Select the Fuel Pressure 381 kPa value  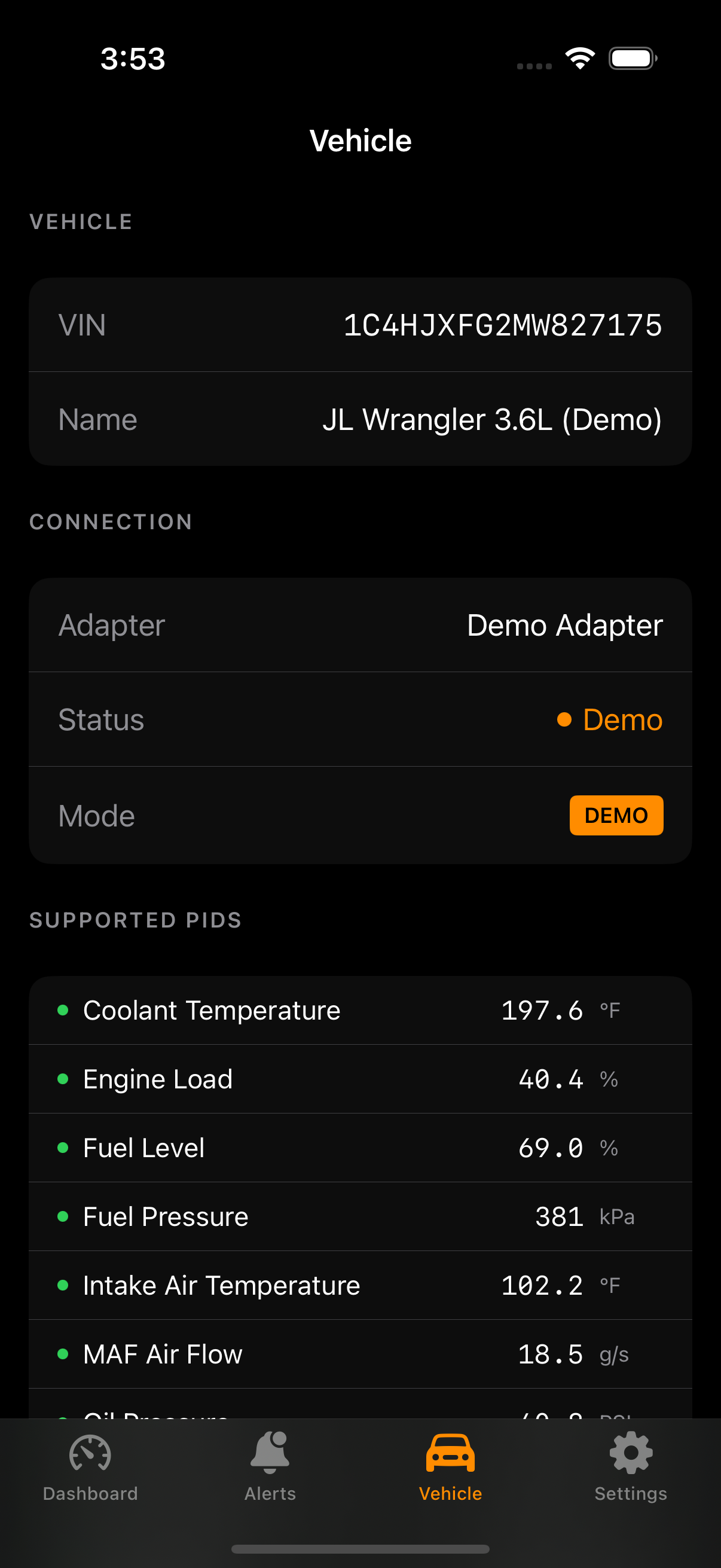coord(558,1217)
